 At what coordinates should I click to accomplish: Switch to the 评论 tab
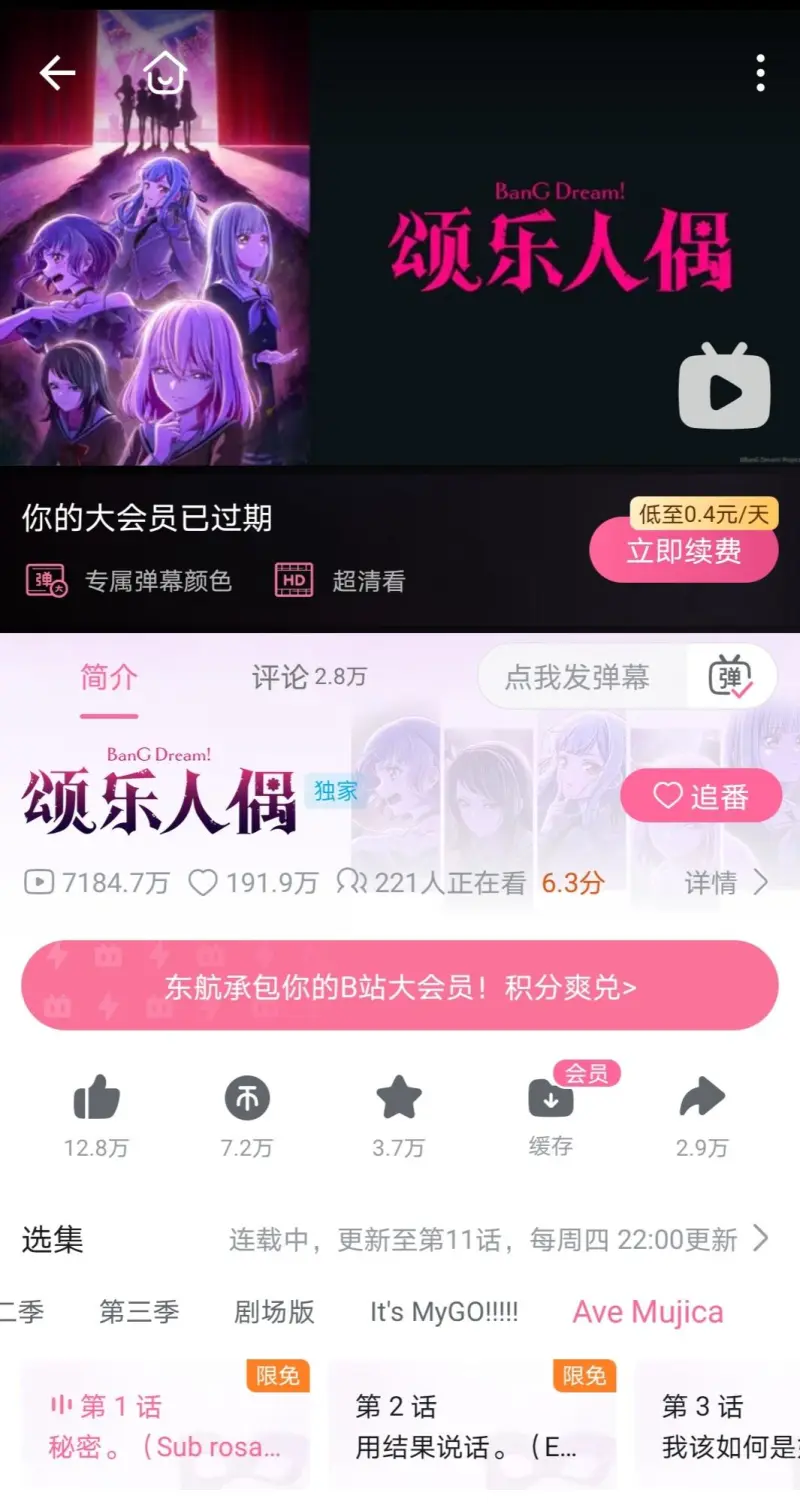tap(308, 677)
